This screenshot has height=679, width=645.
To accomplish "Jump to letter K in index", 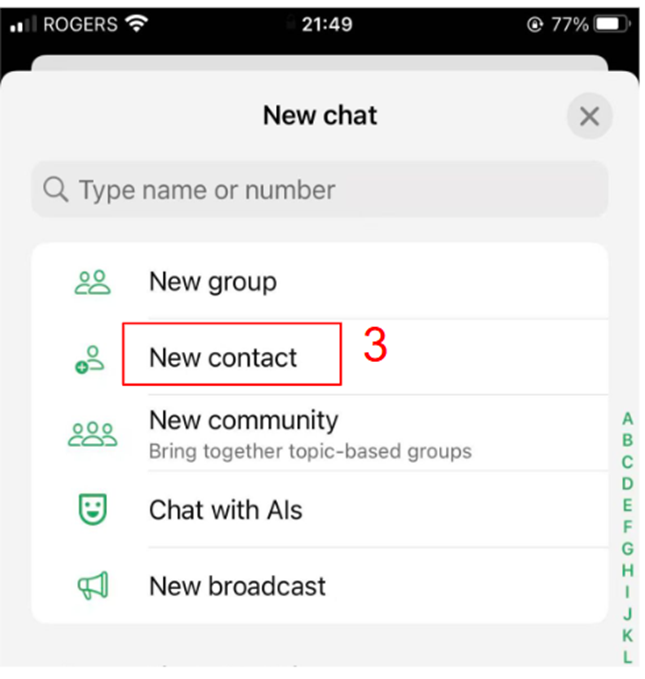I will point(627,635).
